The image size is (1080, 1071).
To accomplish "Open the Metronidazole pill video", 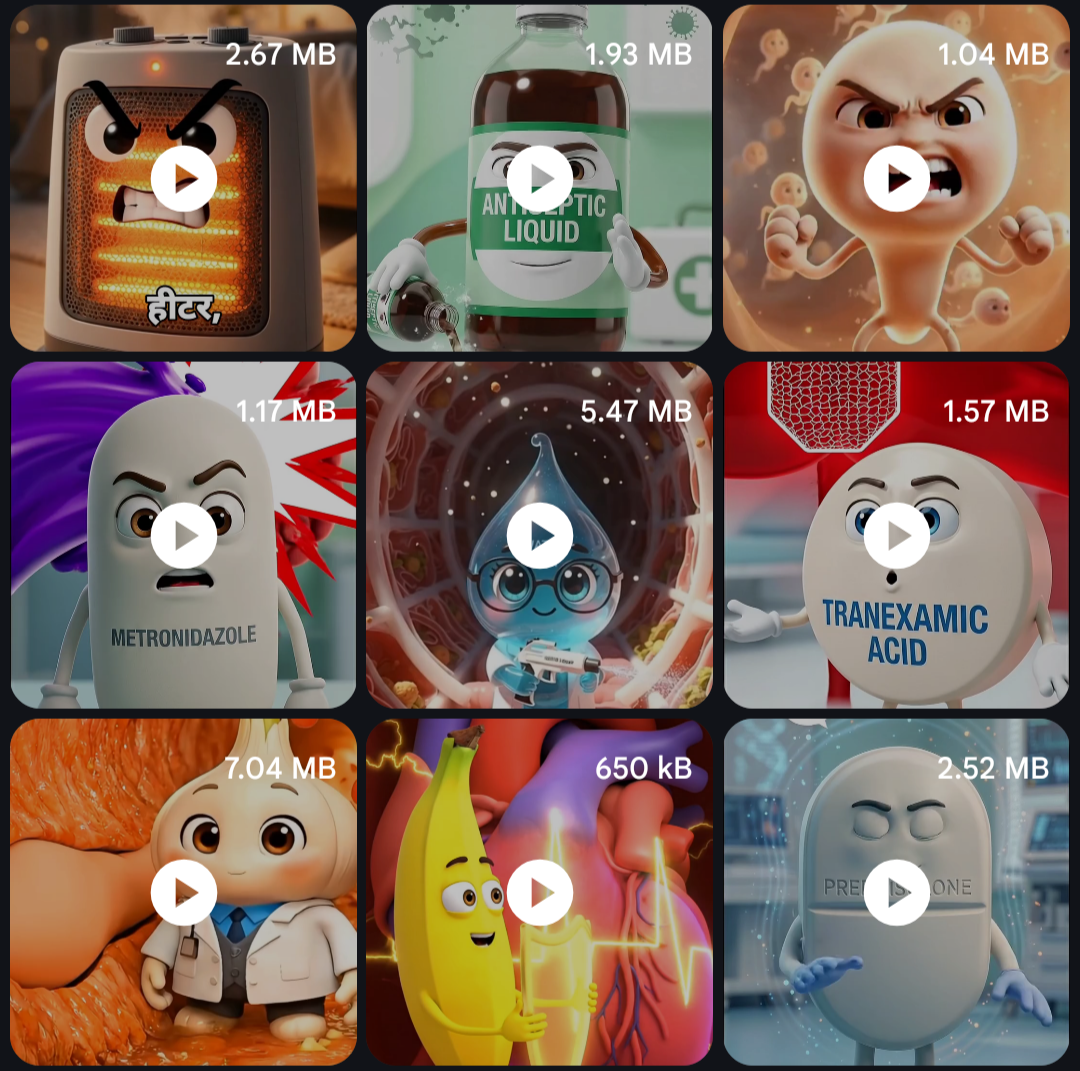I will [184, 536].
